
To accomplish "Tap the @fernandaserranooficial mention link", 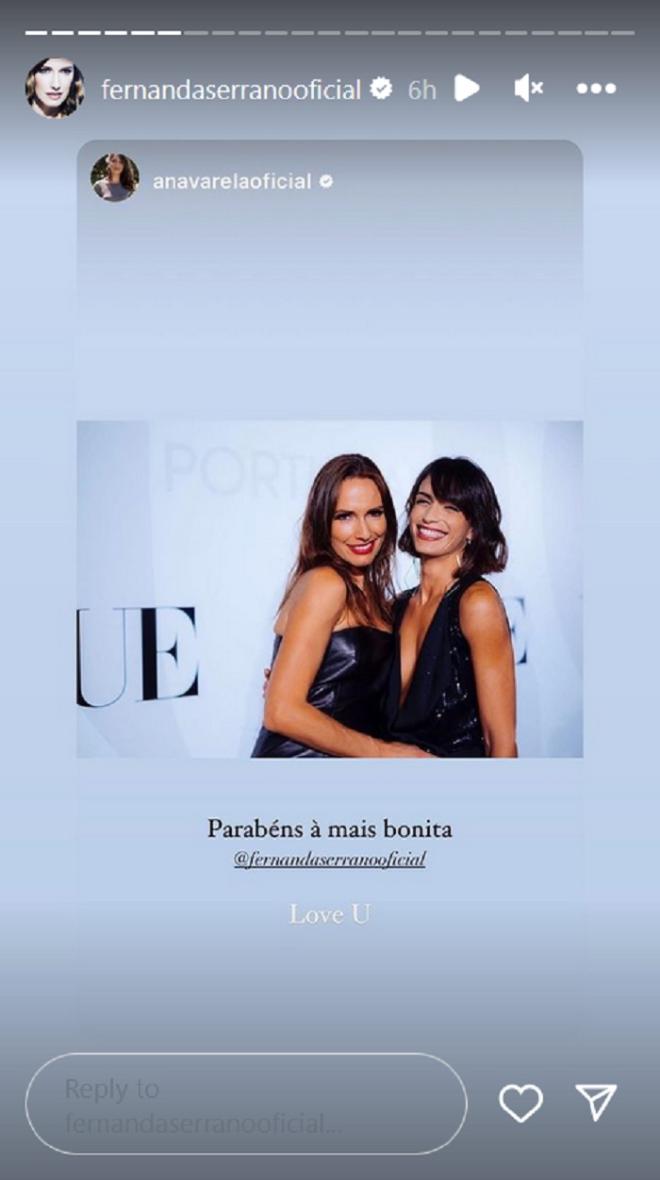I will (x=330, y=859).
